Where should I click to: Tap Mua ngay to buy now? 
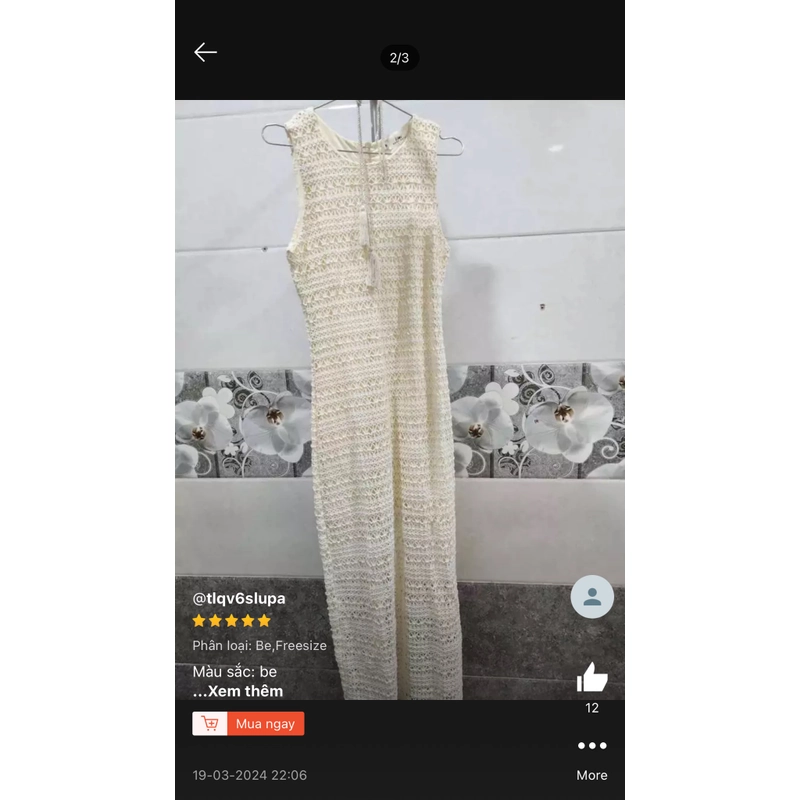tap(248, 723)
